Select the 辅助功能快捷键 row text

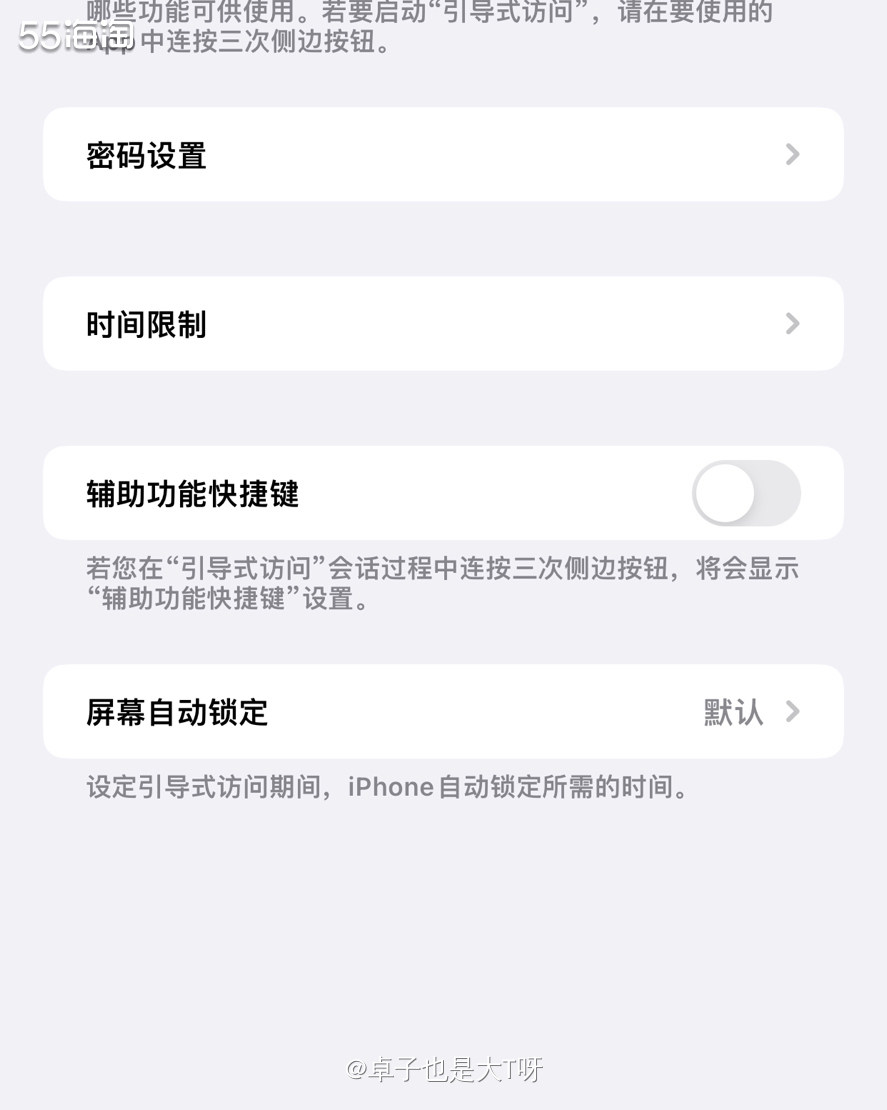coord(192,493)
